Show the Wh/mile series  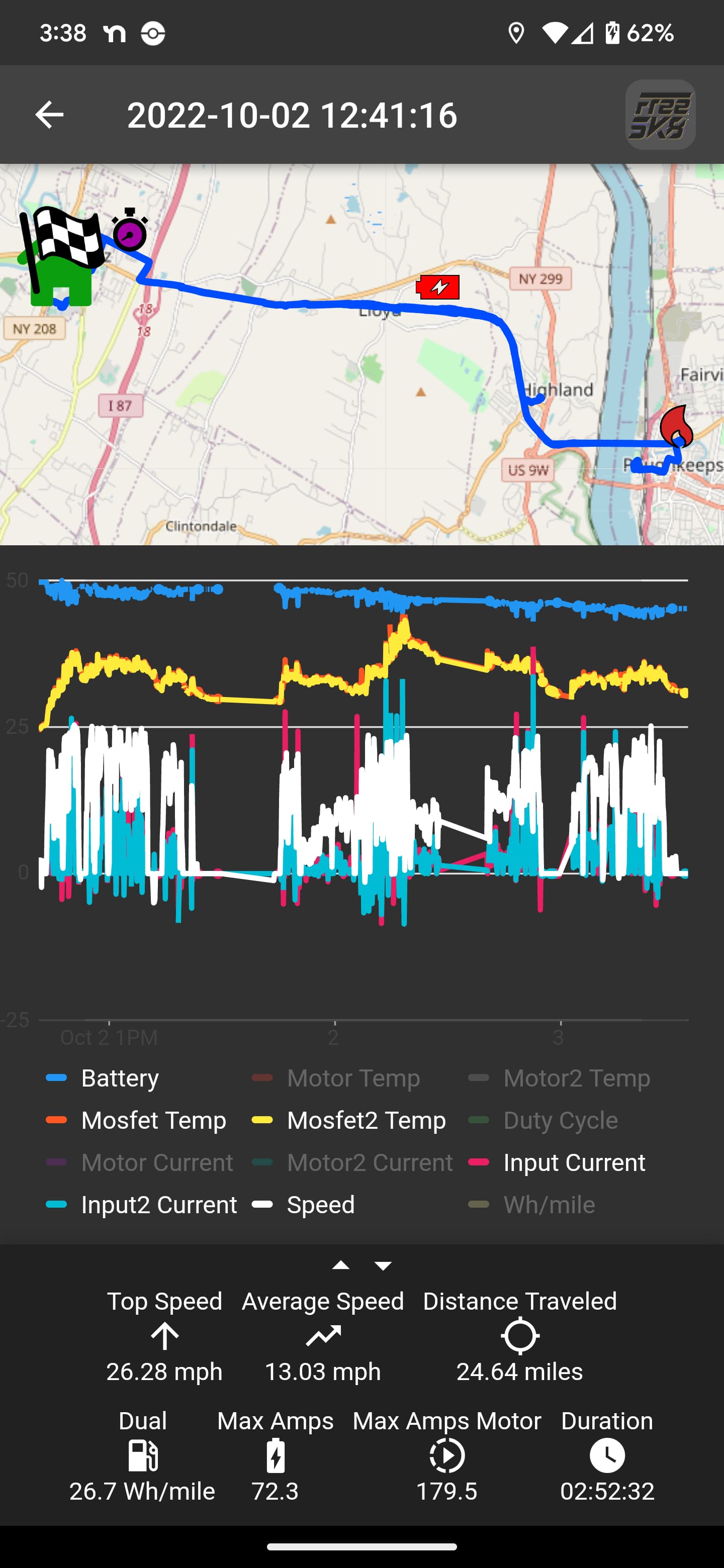pyautogui.click(x=531, y=1205)
